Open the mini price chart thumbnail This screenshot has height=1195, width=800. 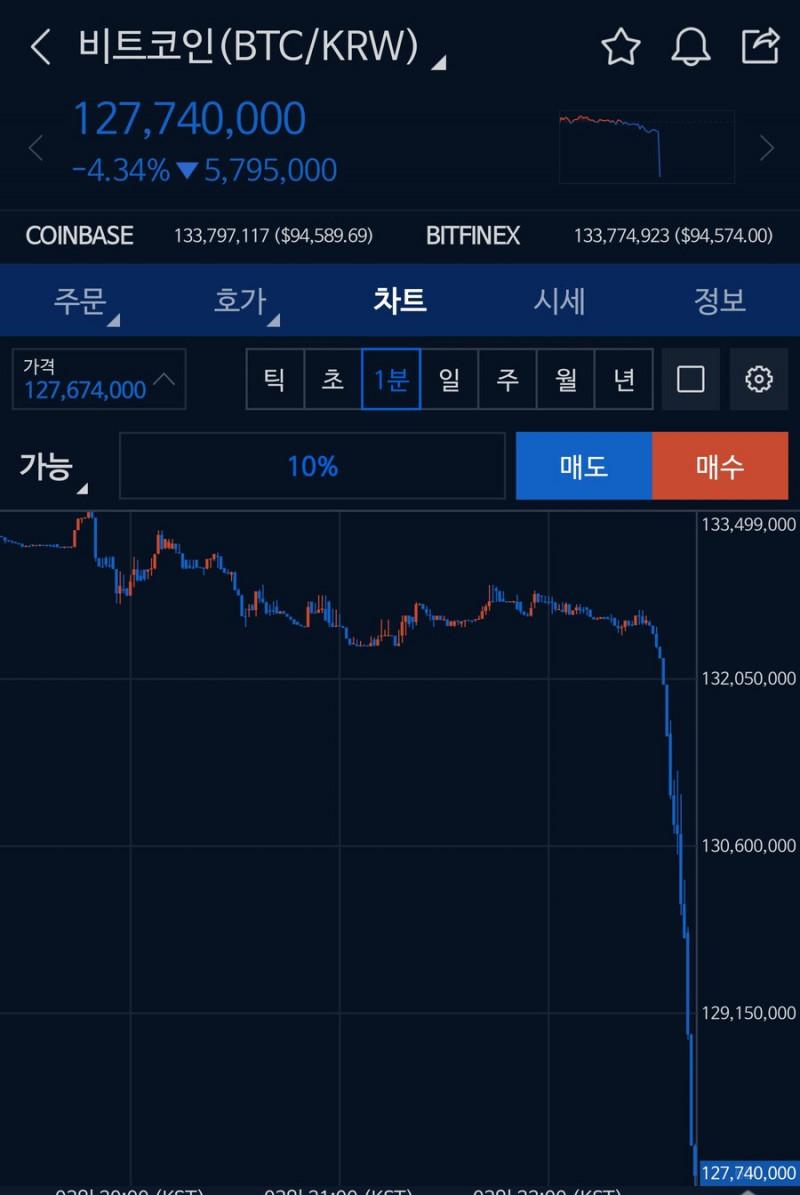(x=646, y=147)
